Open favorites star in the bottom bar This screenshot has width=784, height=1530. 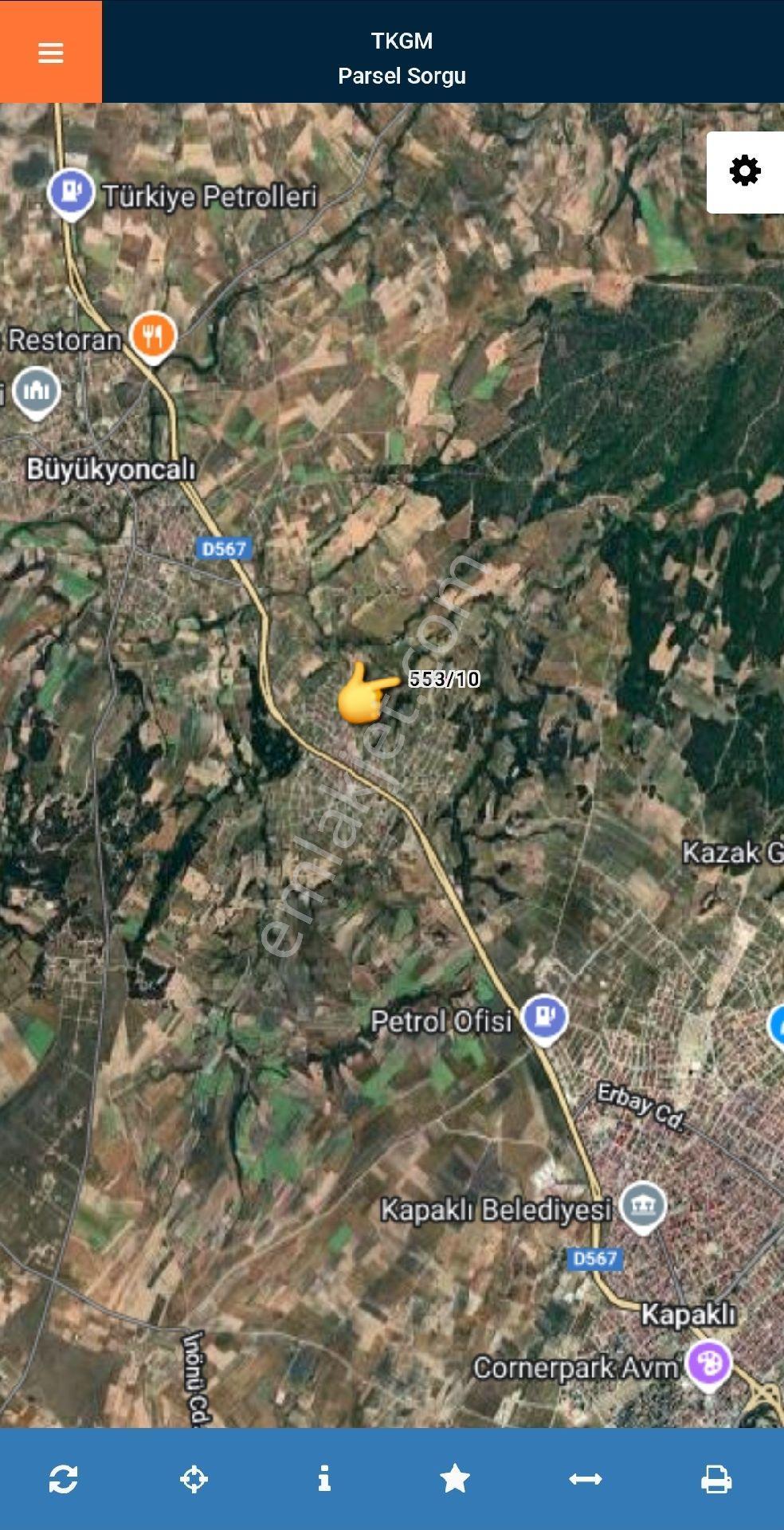coord(455,1478)
